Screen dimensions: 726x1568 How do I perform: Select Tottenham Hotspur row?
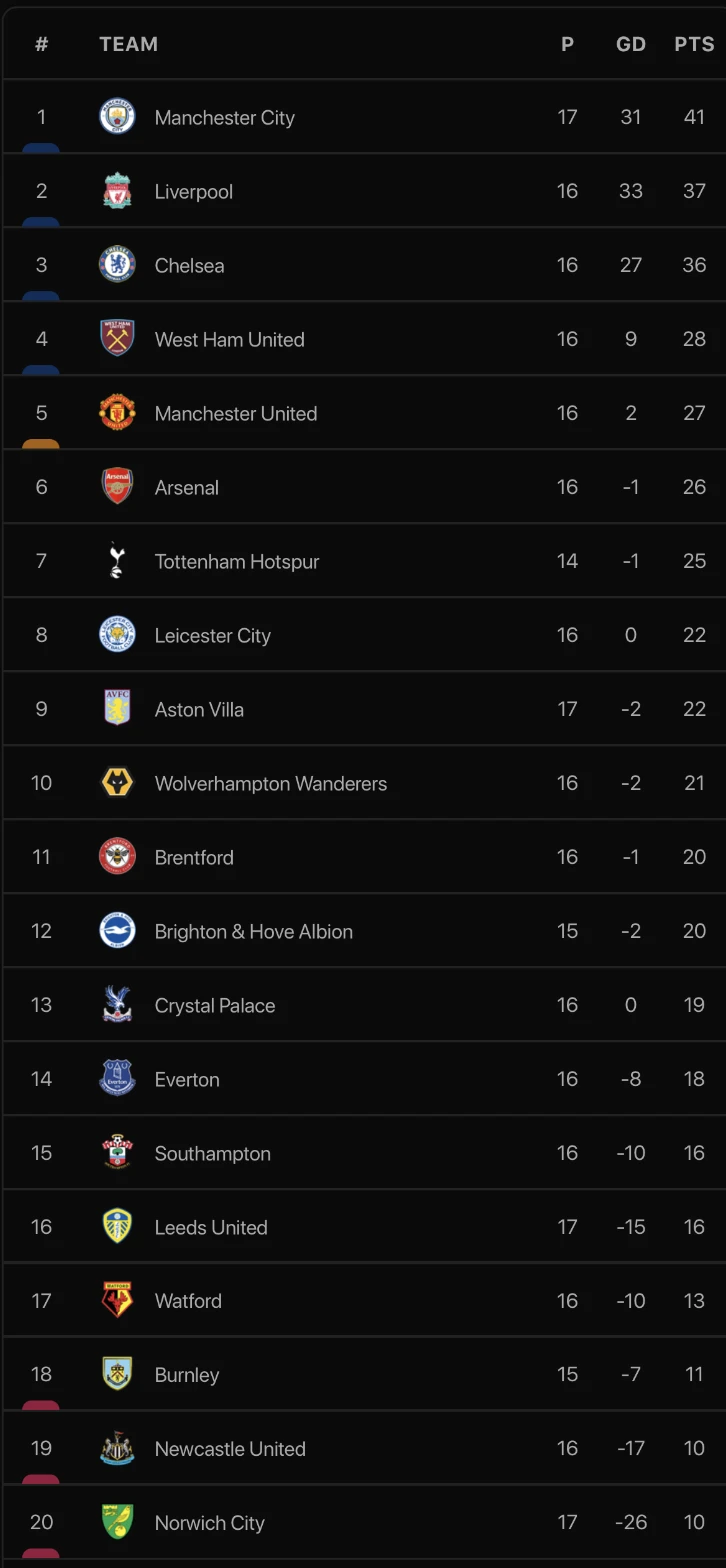236,561
